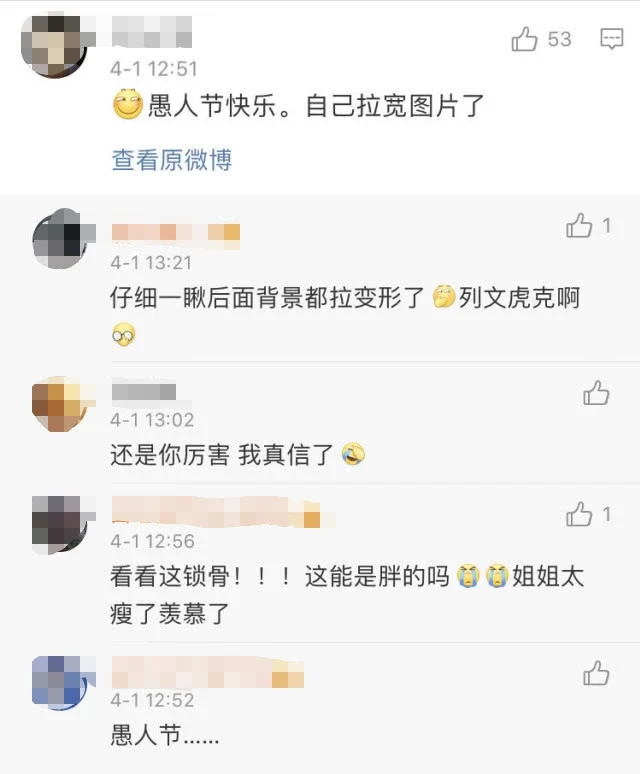640x774 pixels.
Task: Open the 查看原微博 link
Action: (x=171, y=160)
